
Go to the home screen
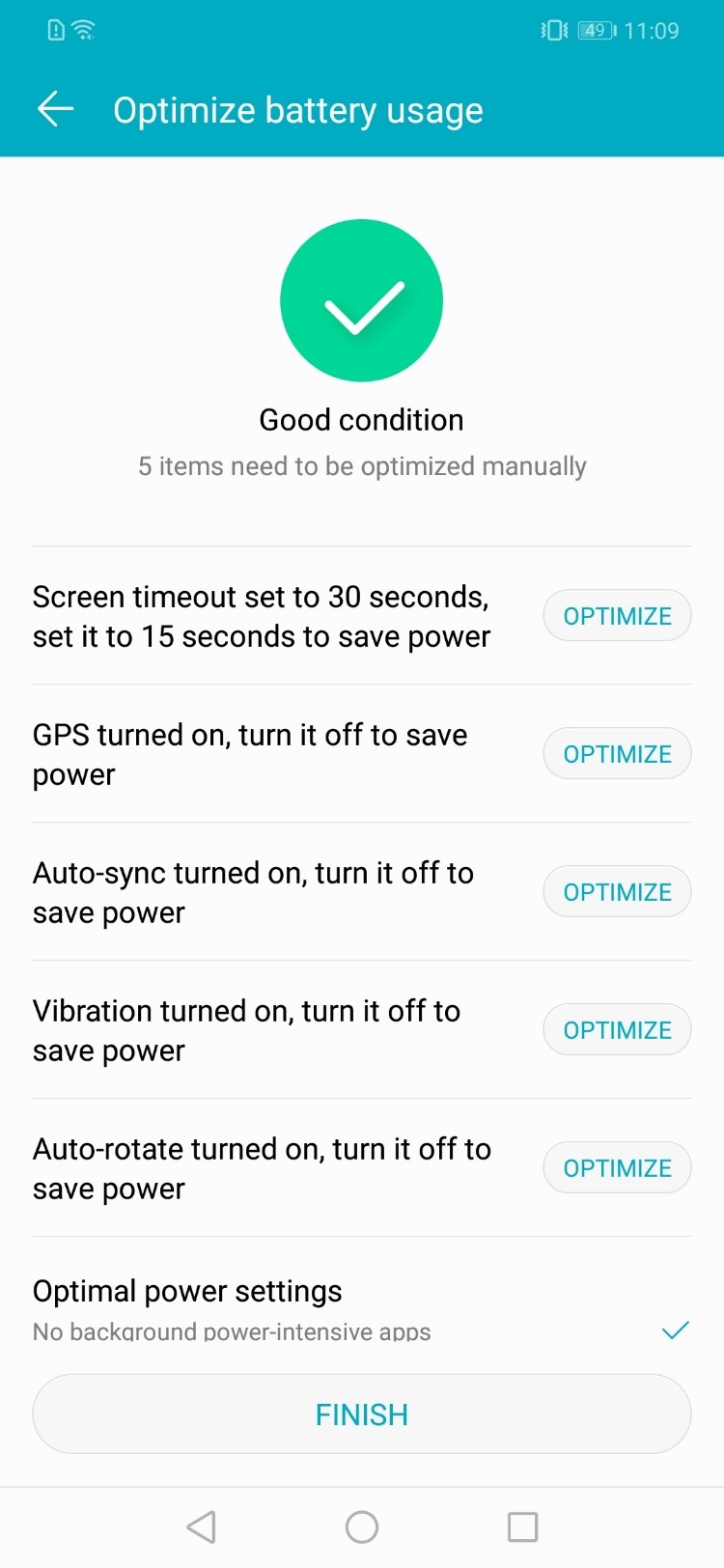click(362, 1527)
